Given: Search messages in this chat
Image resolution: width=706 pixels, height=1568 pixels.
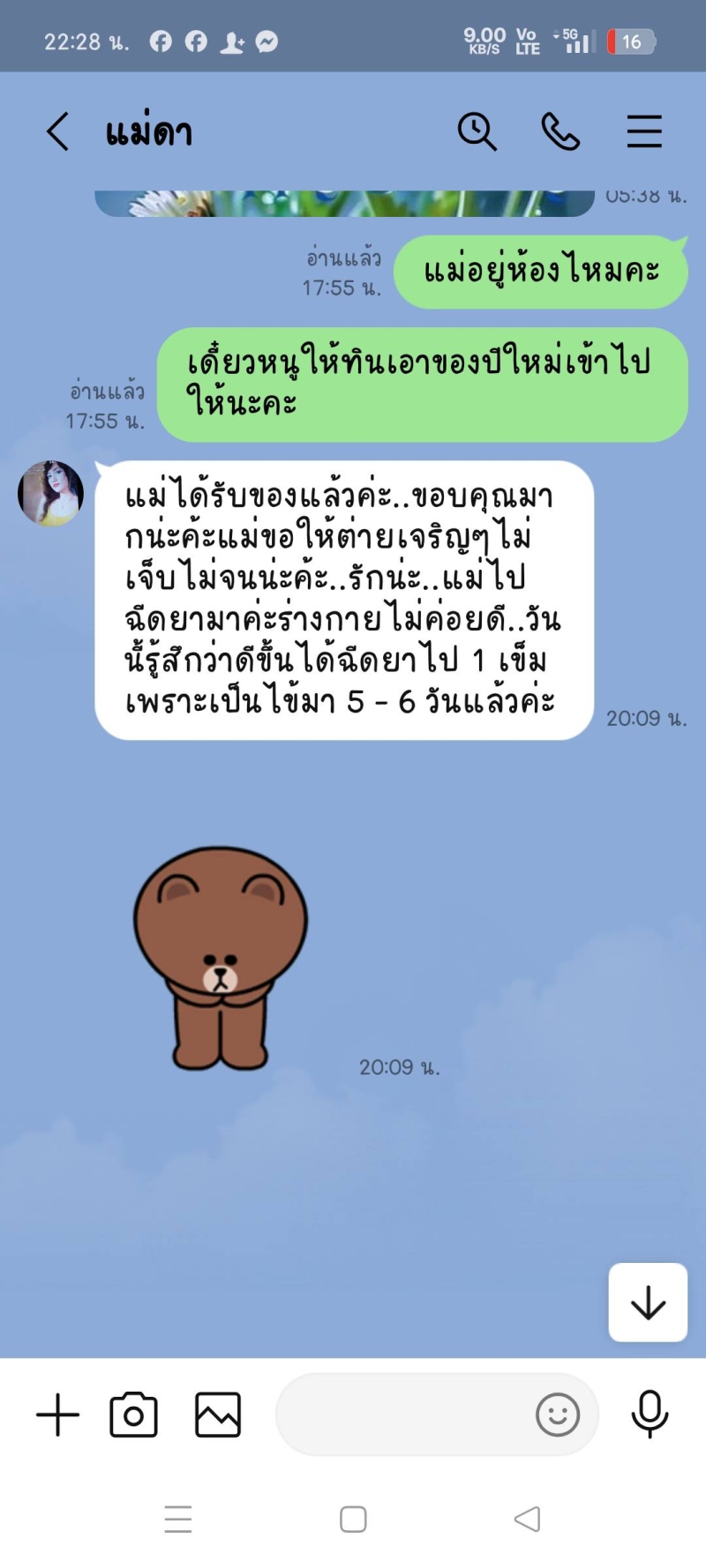Looking at the screenshot, I should click(477, 132).
